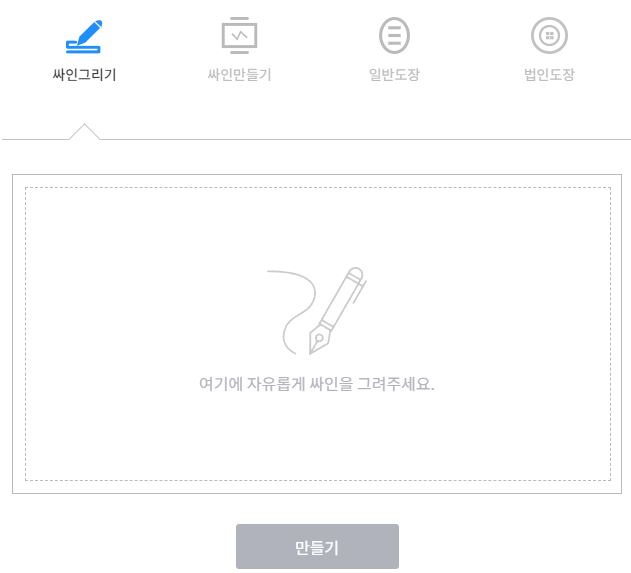Tap the 만들기 button

tap(317, 547)
